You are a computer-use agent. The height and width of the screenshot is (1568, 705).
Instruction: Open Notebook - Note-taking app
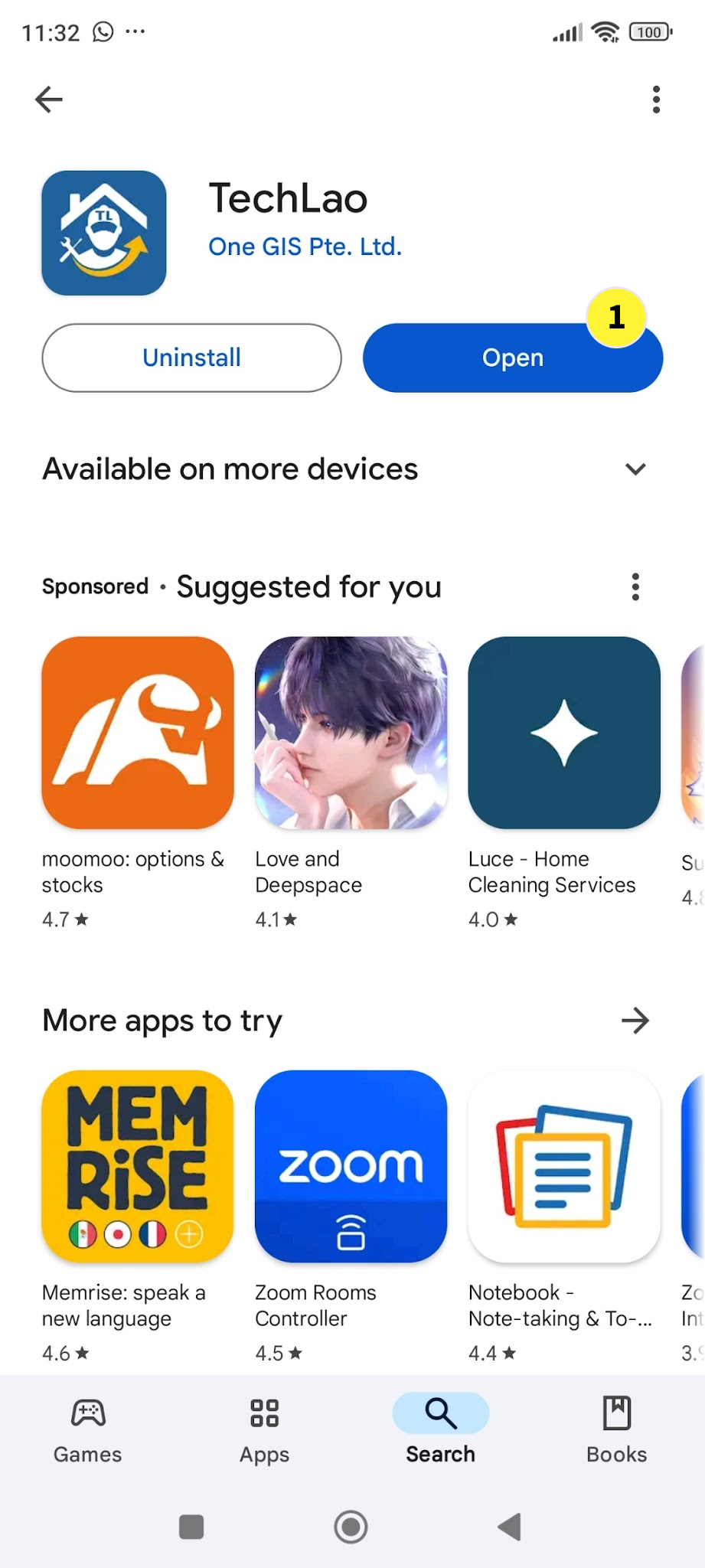pyautogui.click(x=564, y=1166)
